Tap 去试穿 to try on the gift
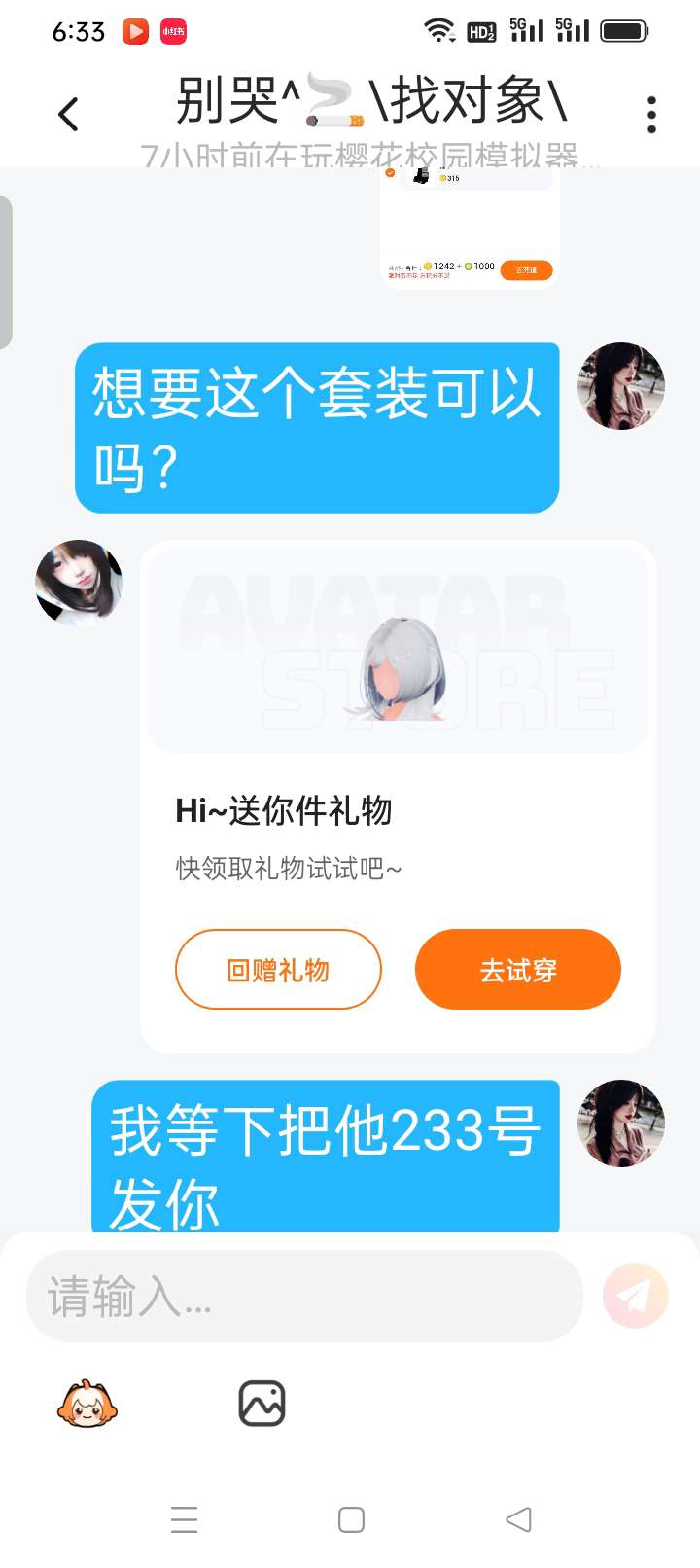Viewport: 700px width, 1568px height. click(517, 970)
